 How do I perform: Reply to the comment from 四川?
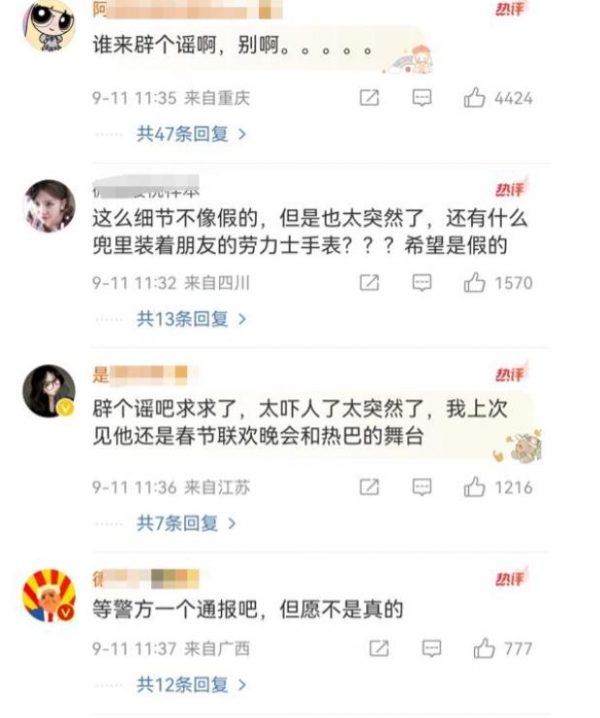[423, 283]
